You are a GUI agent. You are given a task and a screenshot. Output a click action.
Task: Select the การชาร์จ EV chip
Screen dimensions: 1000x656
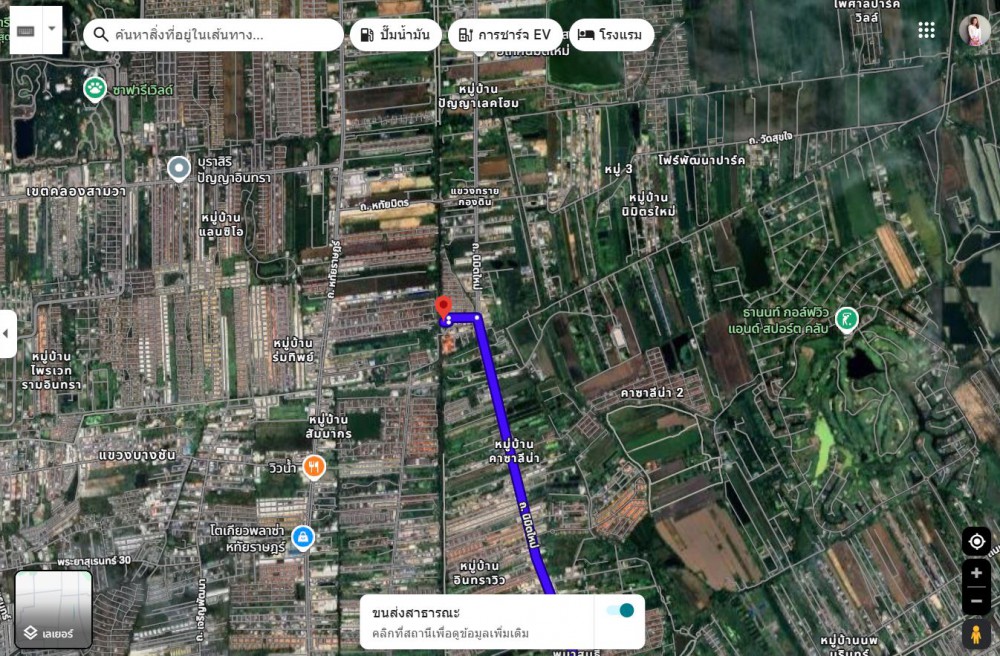505,35
